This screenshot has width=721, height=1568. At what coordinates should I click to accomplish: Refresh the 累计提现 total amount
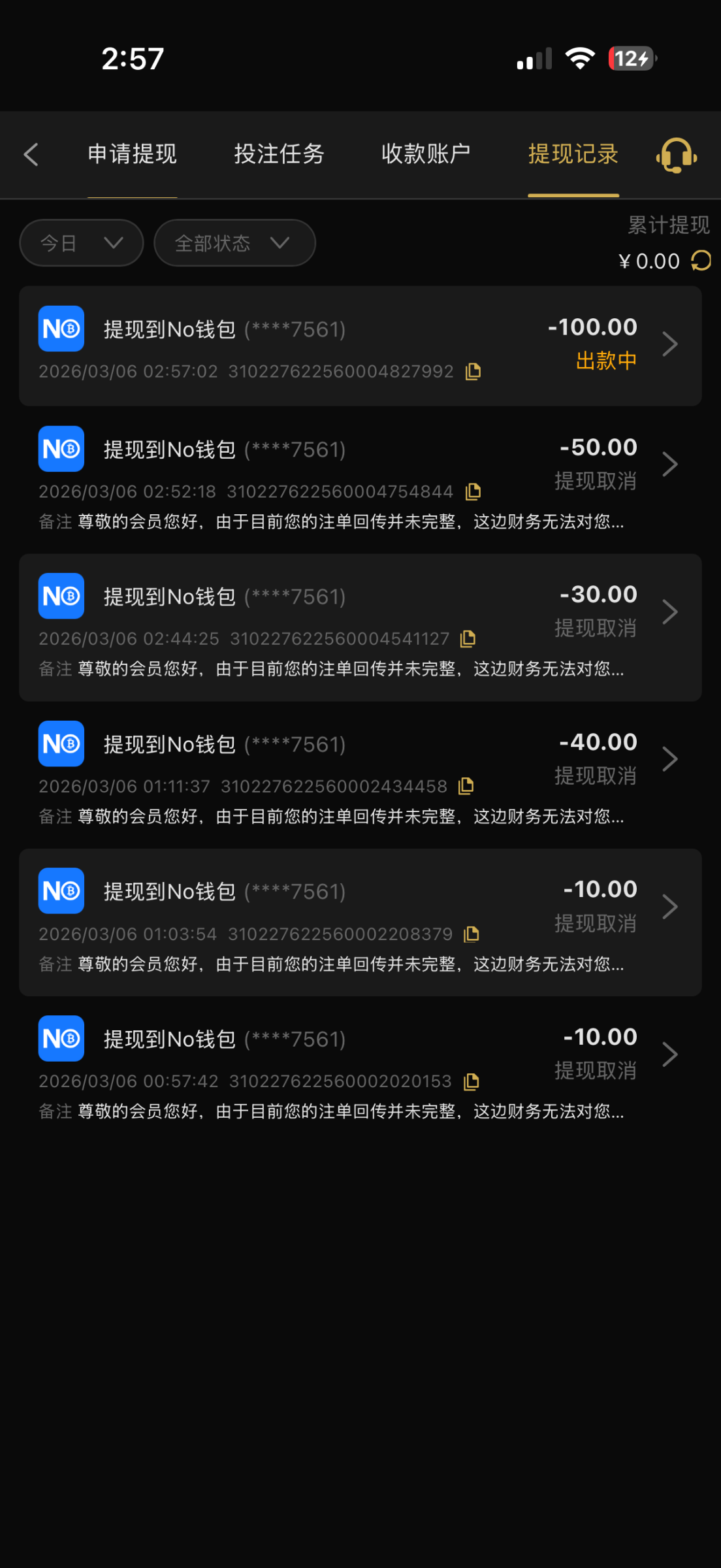pyautogui.click(x=701, y=261)
